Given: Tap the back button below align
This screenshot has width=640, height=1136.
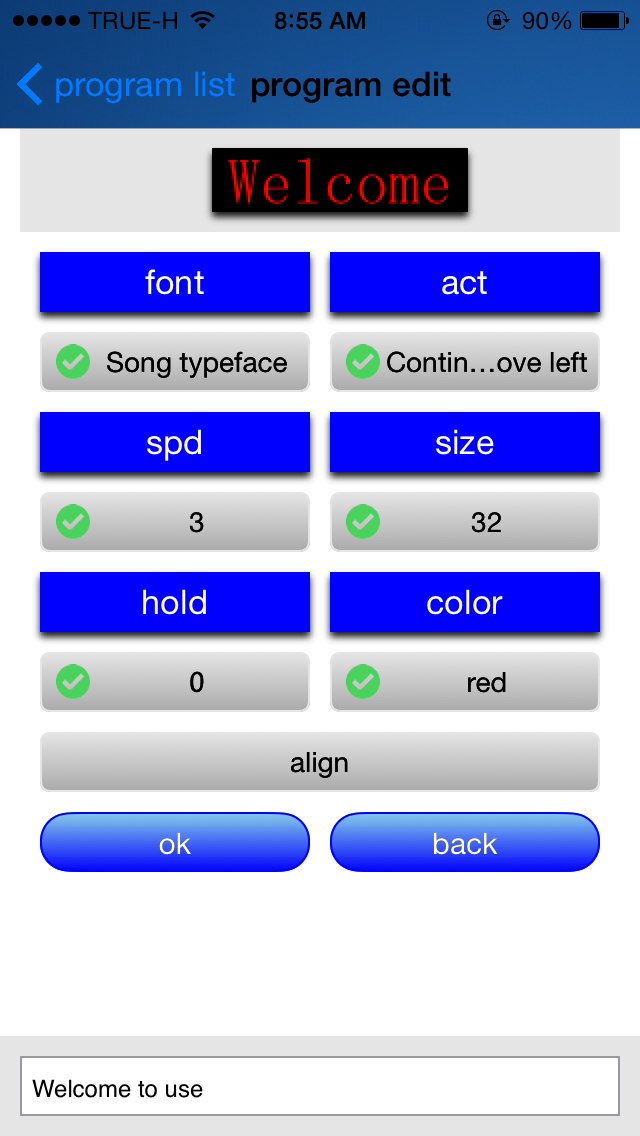Looking at the screenshot, I should coord(465,842).
